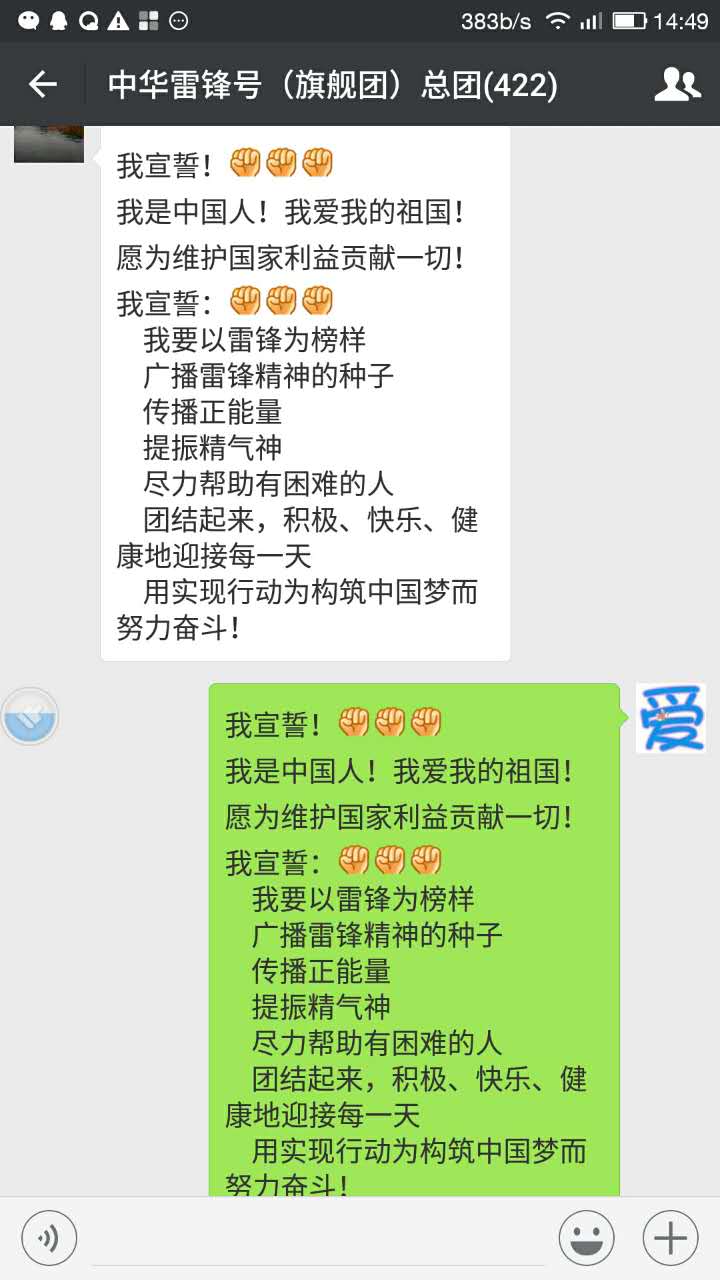Switch to voice message input
This screenshot has height=1280, width=720.
coord(49,1239)
